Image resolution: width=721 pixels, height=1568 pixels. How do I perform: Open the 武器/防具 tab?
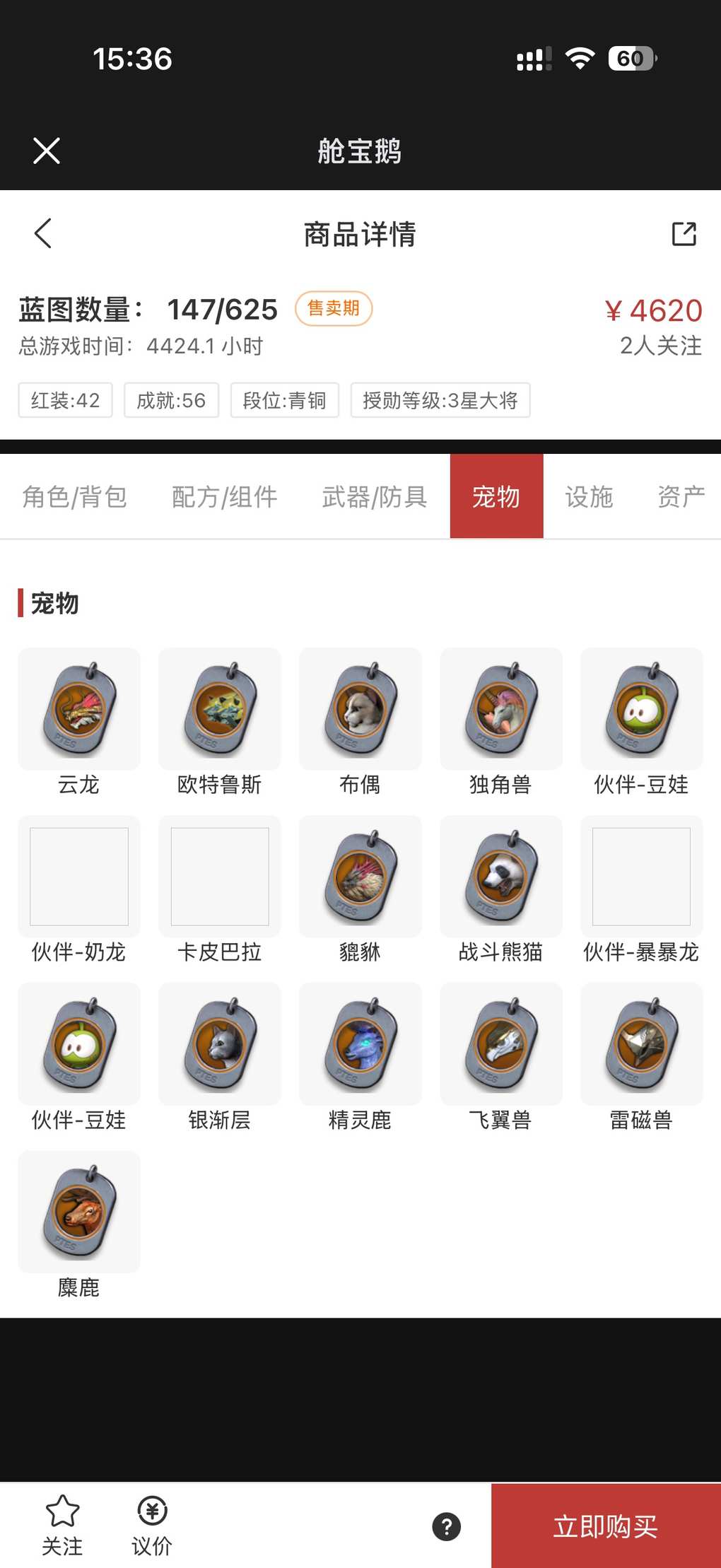[x=375, y=497]
